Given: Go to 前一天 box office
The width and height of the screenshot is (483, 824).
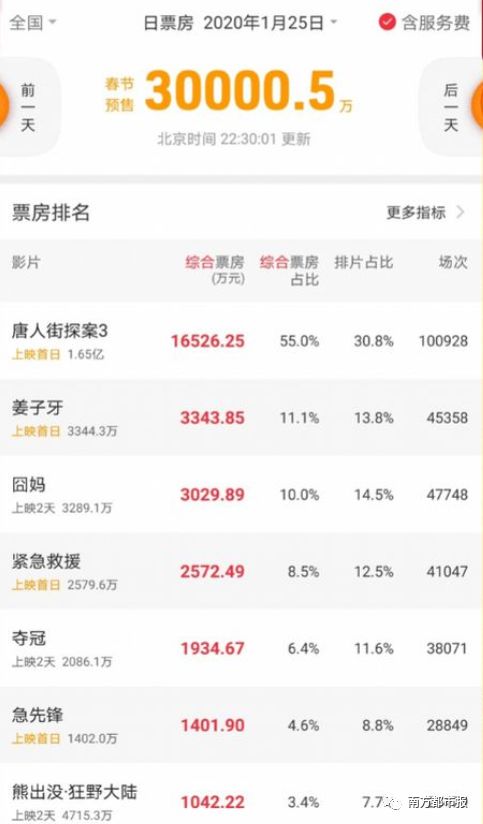Looking at the screenshot, I should (x=28, y=107).
